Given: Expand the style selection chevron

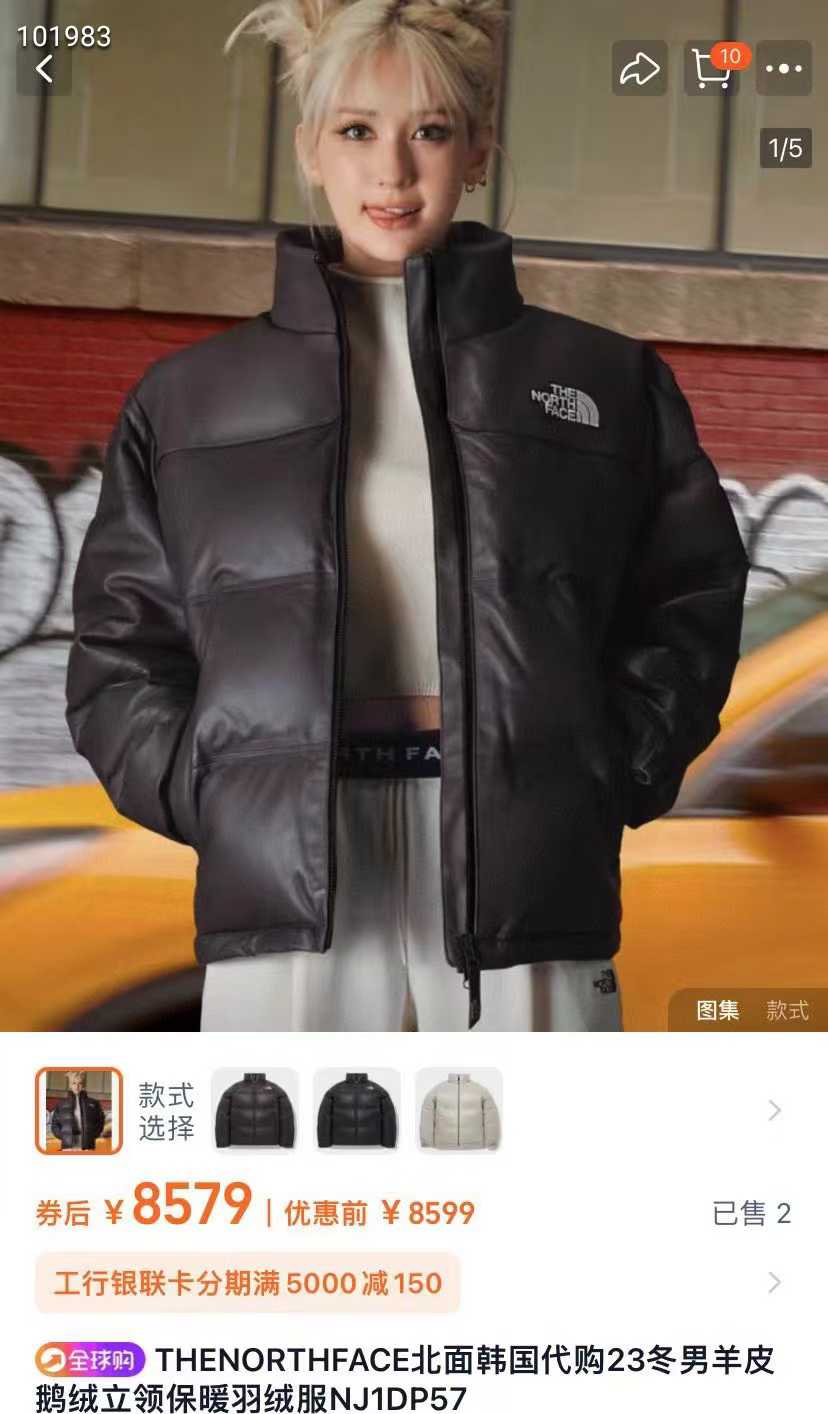Looking at the screenshot, I should pos(774,1111).
